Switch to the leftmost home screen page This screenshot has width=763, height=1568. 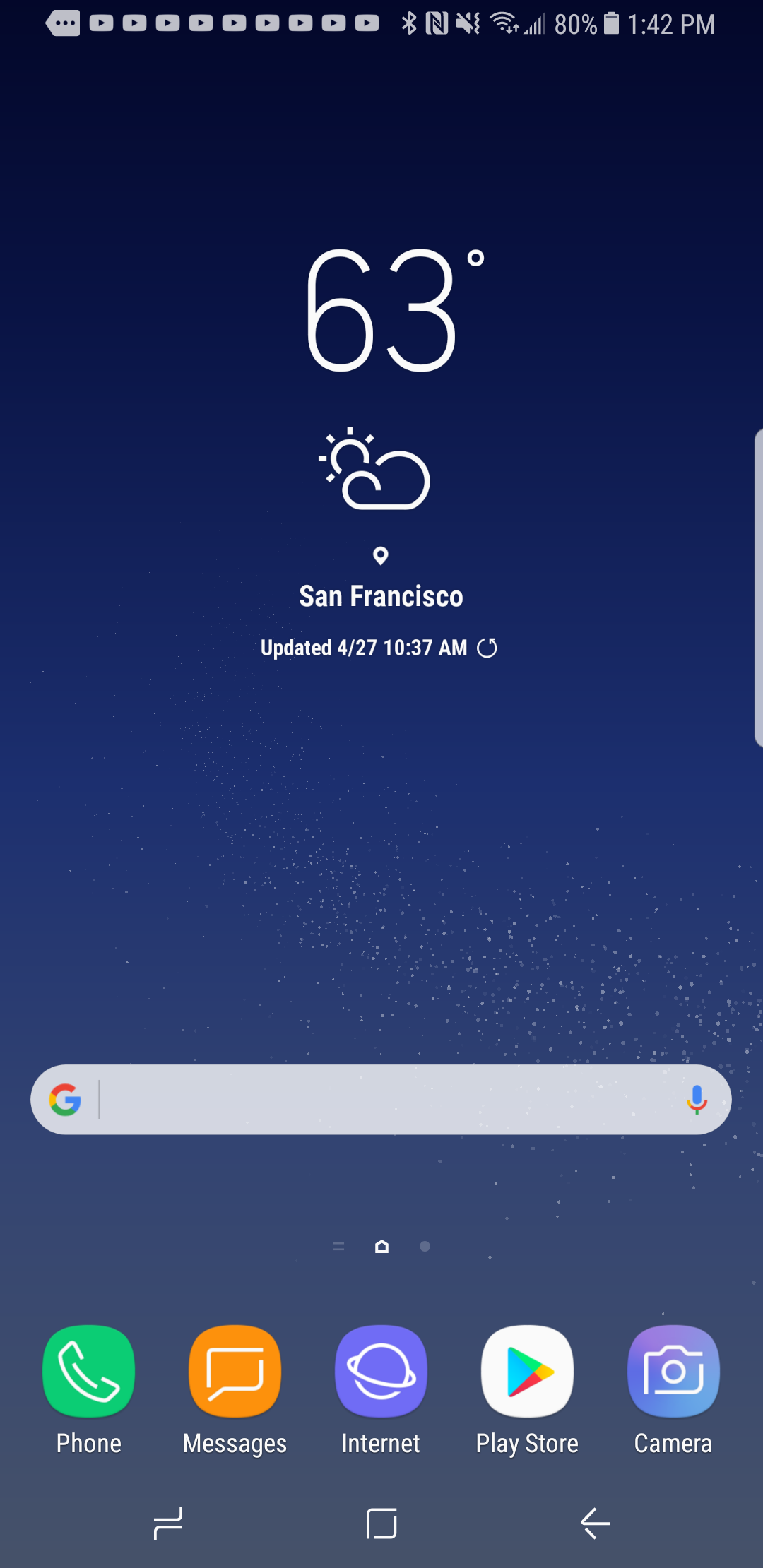(x=338, y=1246)
